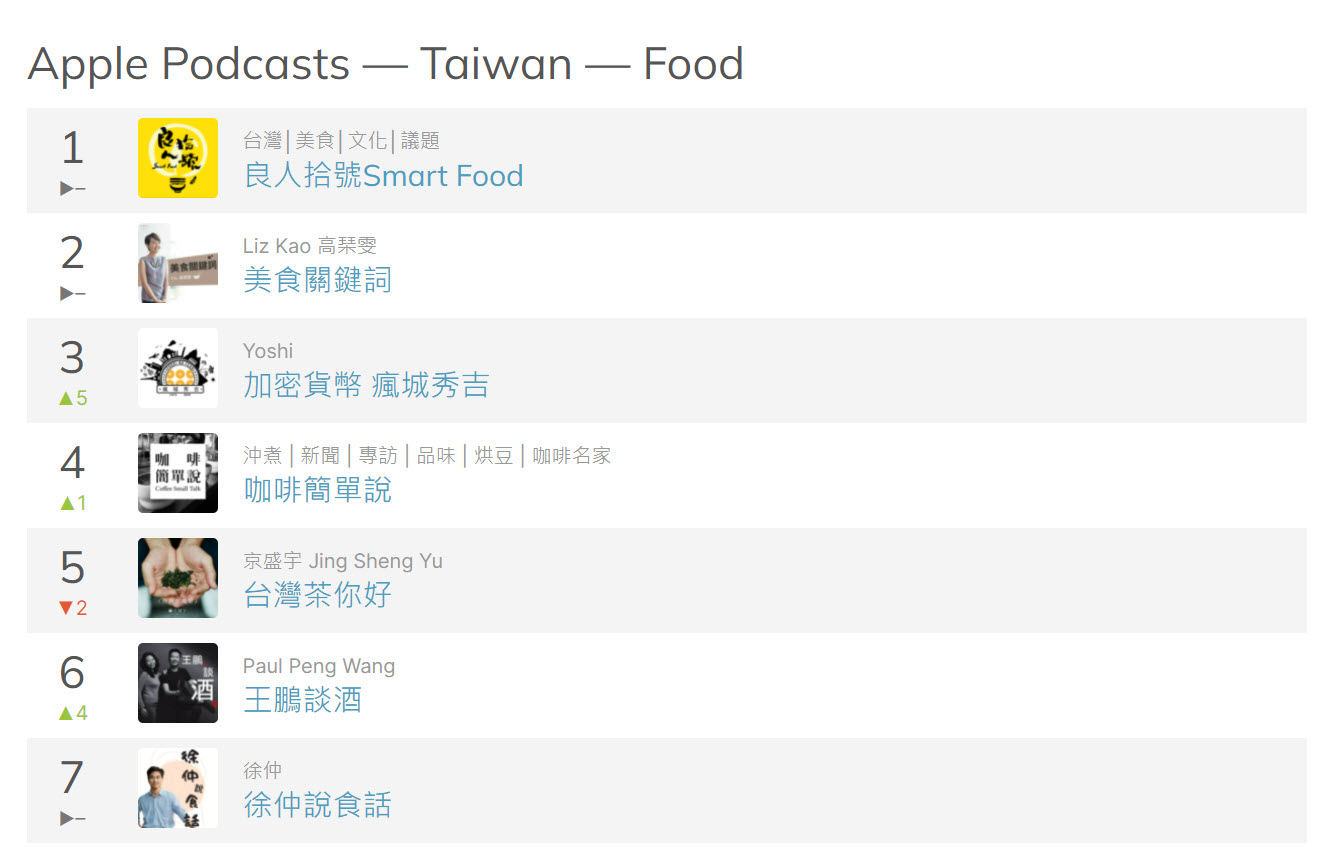Open the 台灣茶你好 podcast link
This screenshot has height=847, width=1325.
coord(317,595)
